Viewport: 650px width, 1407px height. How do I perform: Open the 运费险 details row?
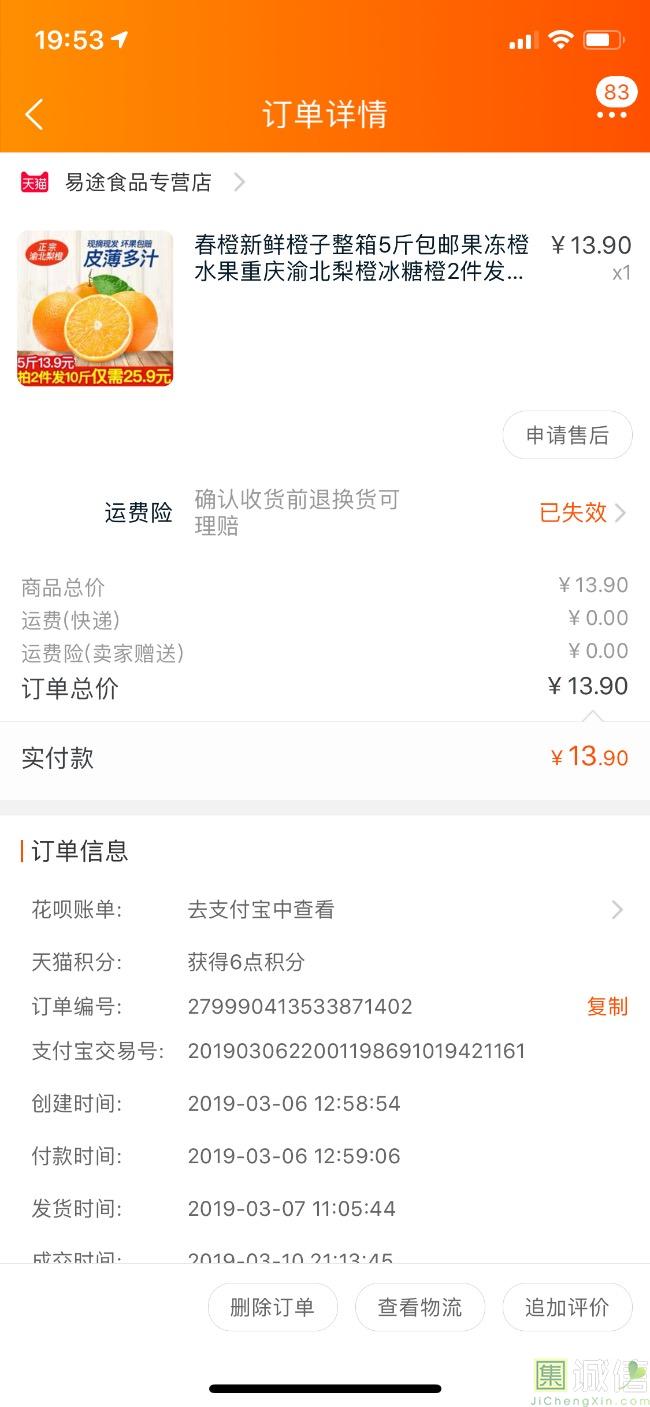tap(325, 513)
